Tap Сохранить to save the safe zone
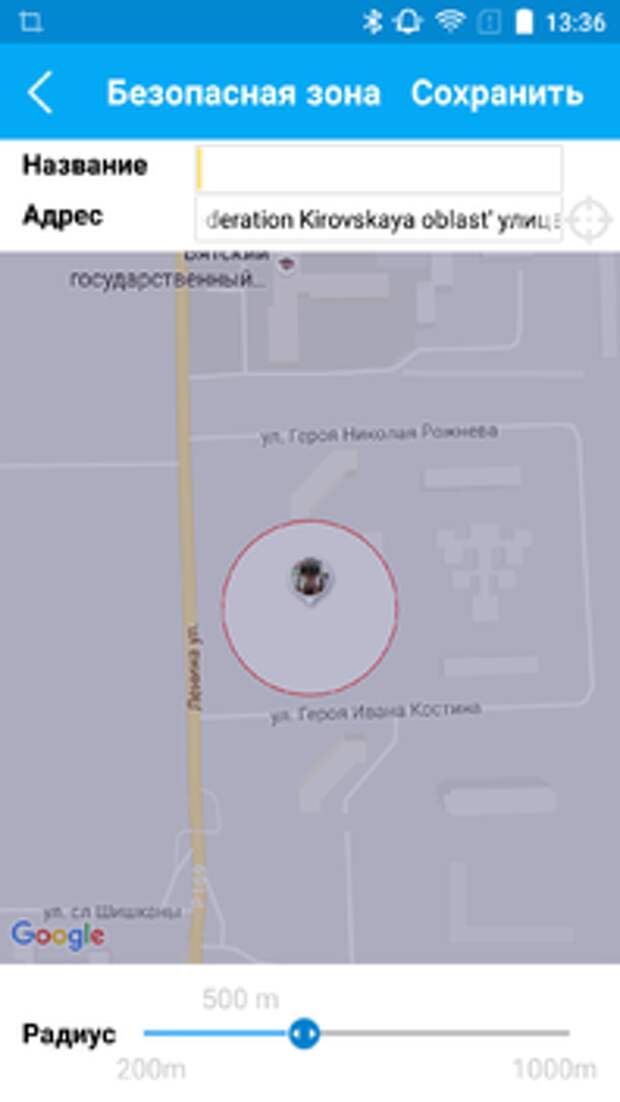The height and width of the screenshot is (1102, 620). point(497,93)
